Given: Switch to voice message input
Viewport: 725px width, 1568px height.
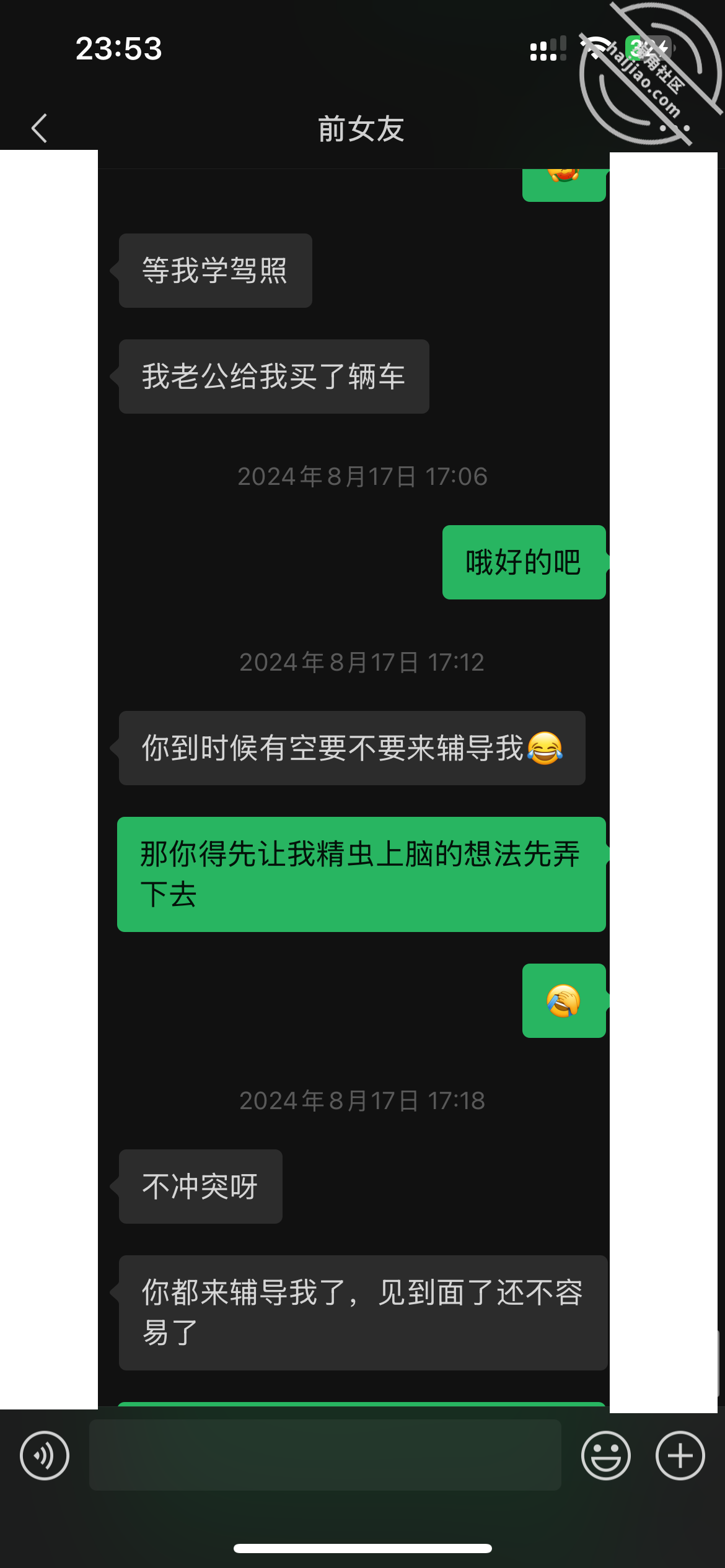Looking at the screenshot, I should coord(45,1455).
